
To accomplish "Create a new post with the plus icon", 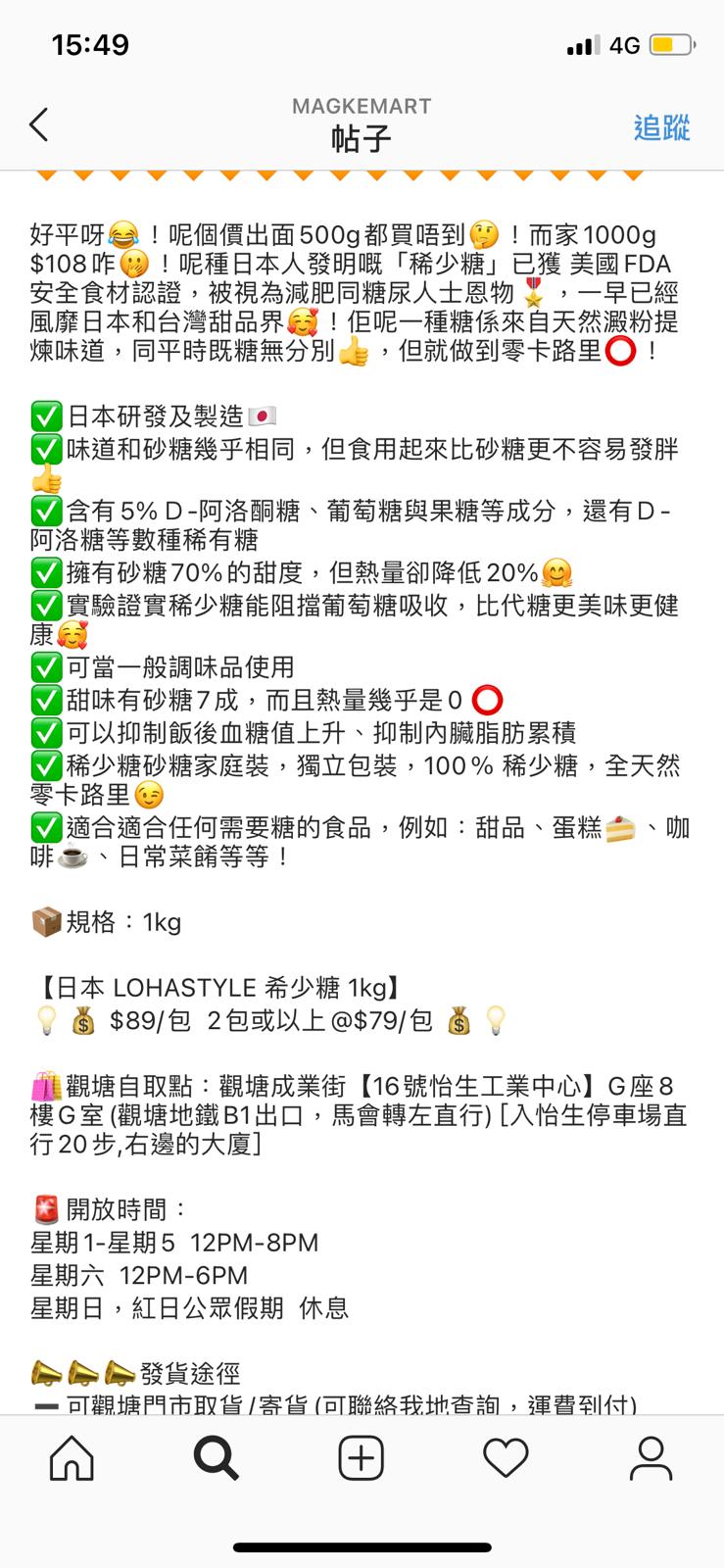I will coord(361,1458).
